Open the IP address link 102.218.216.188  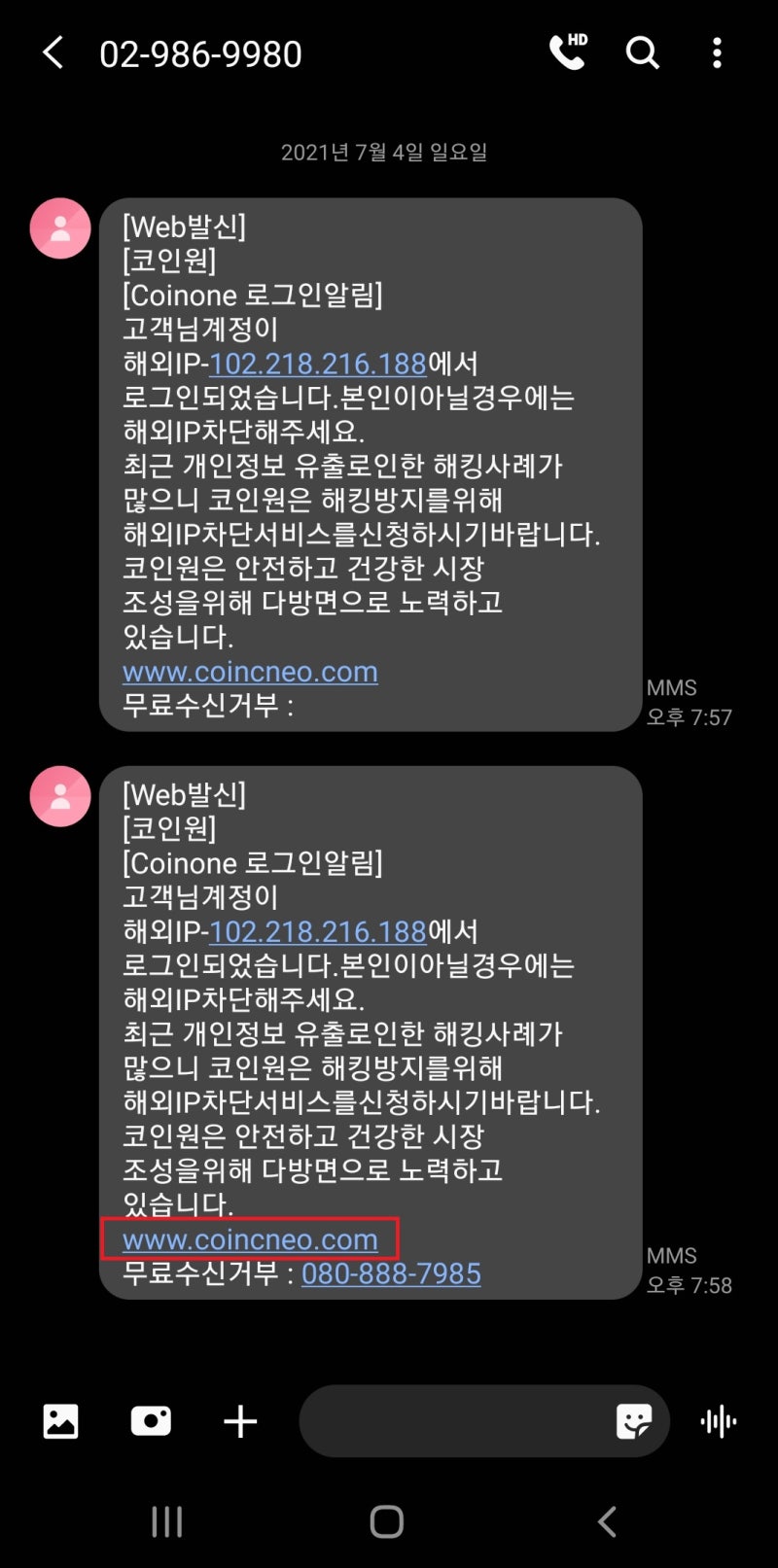pos(321,364)
